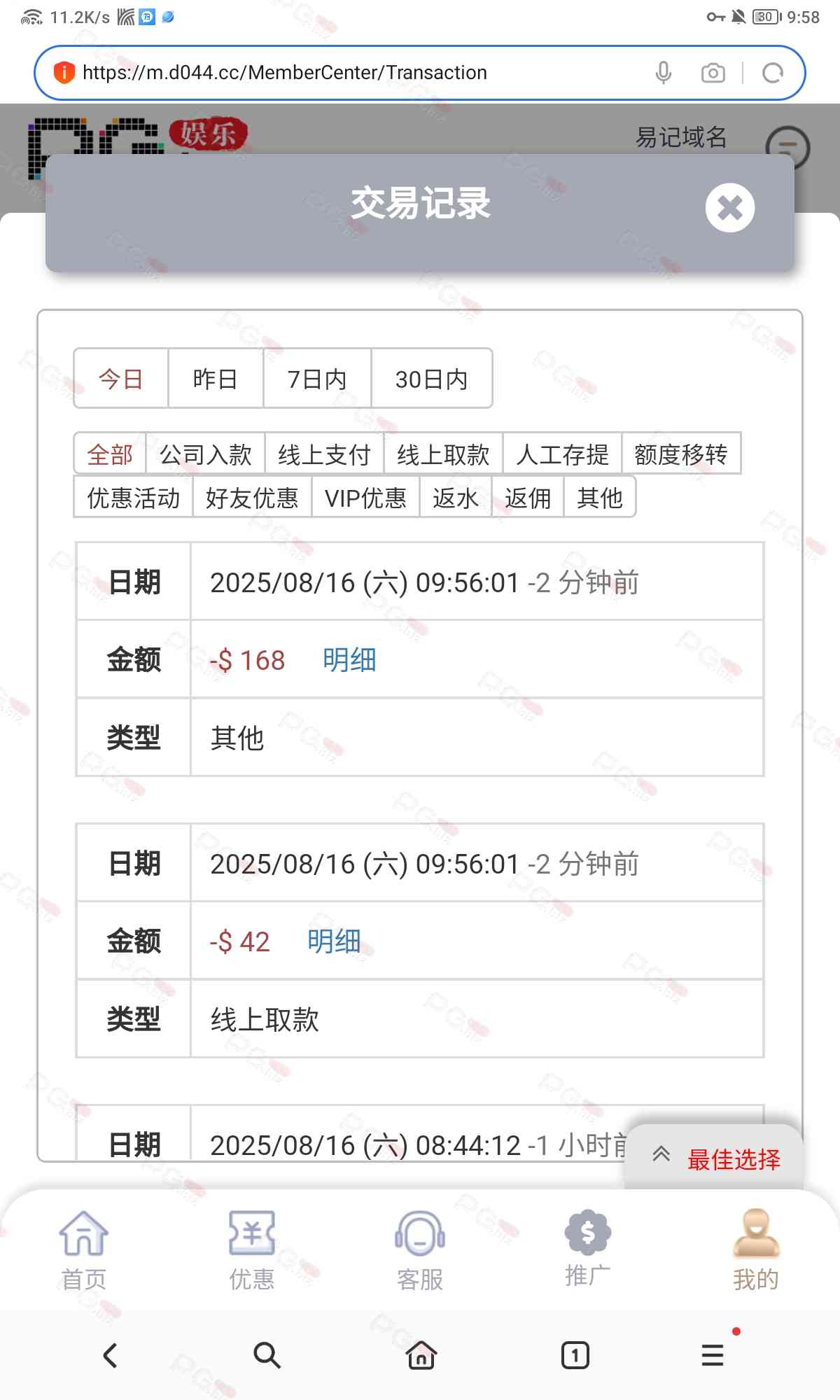
Task: Go back with the browser back arrow
Action: [x=111, y=1355]
